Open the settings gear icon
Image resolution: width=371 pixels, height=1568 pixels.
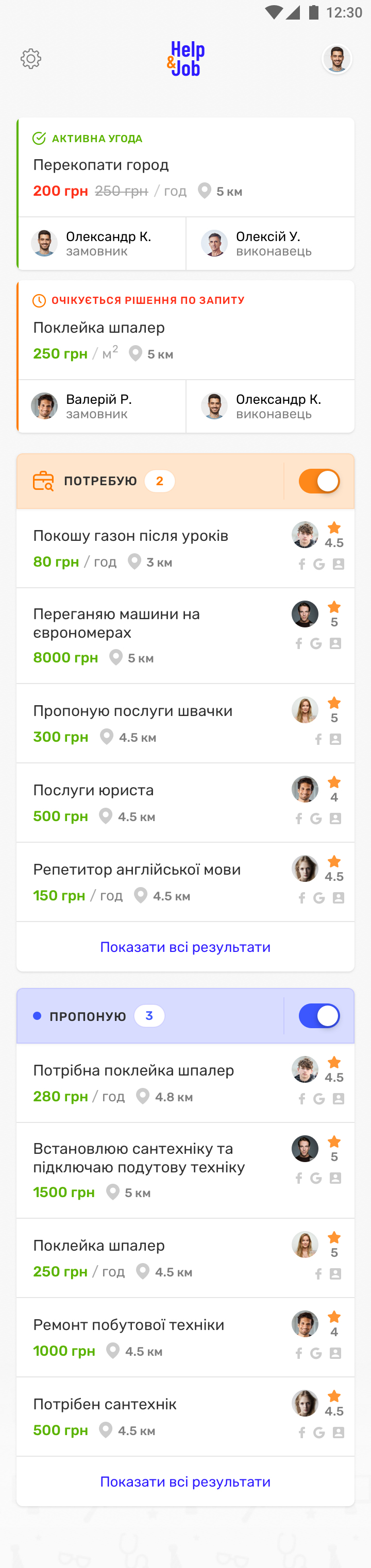(31, 59)
